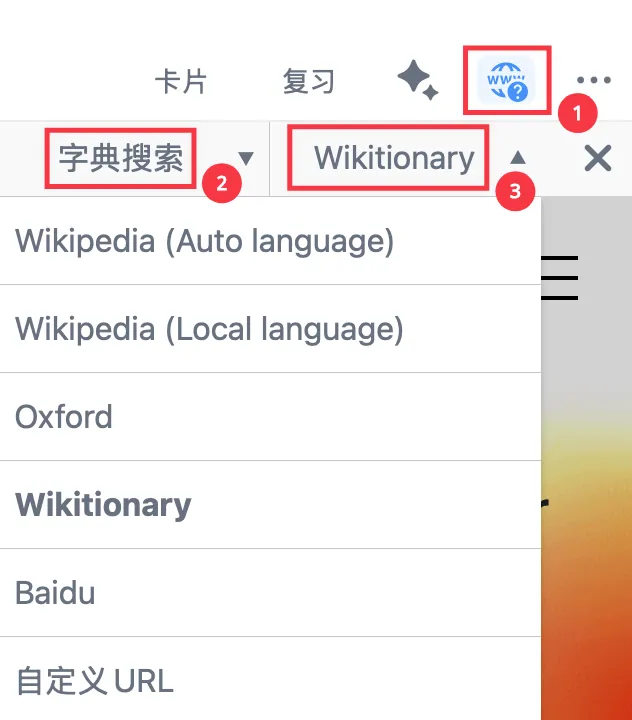Screen dimensions: 632x720
Task: Choose Oxford as the dictionary
Action: click(271, 417)
